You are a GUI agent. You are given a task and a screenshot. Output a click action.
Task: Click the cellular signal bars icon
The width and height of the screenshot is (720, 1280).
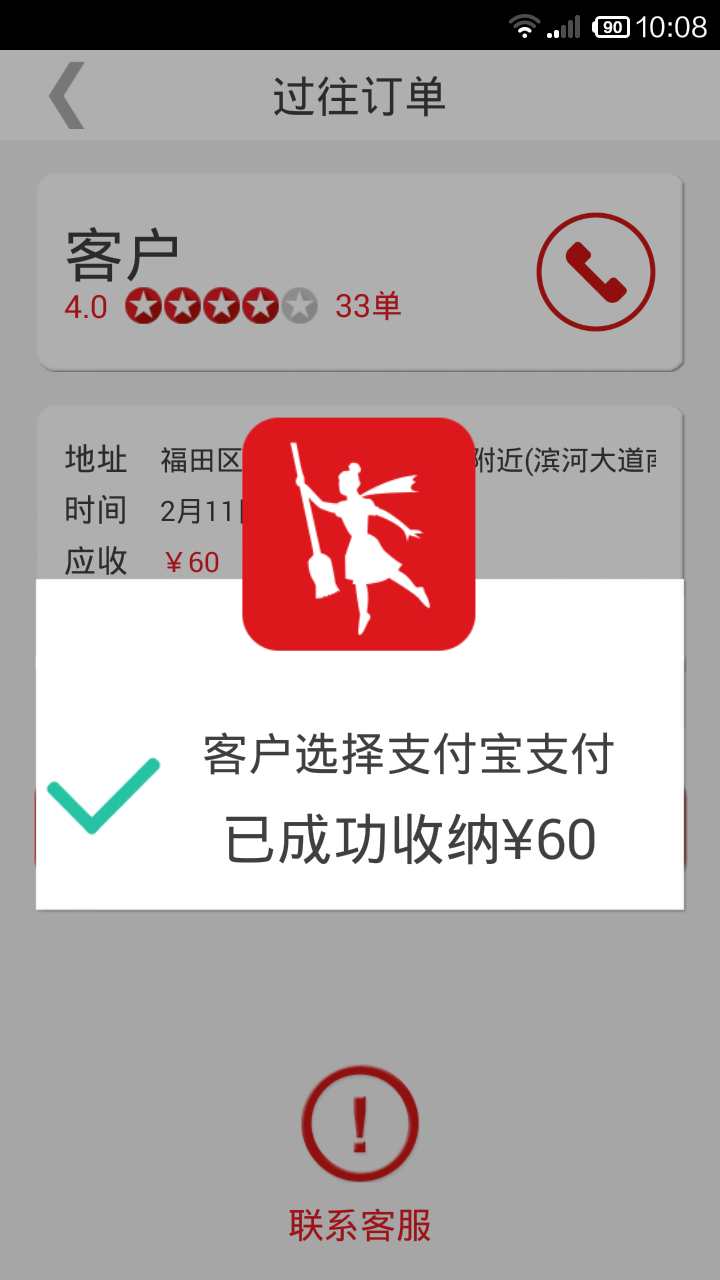tap(565, 25)
